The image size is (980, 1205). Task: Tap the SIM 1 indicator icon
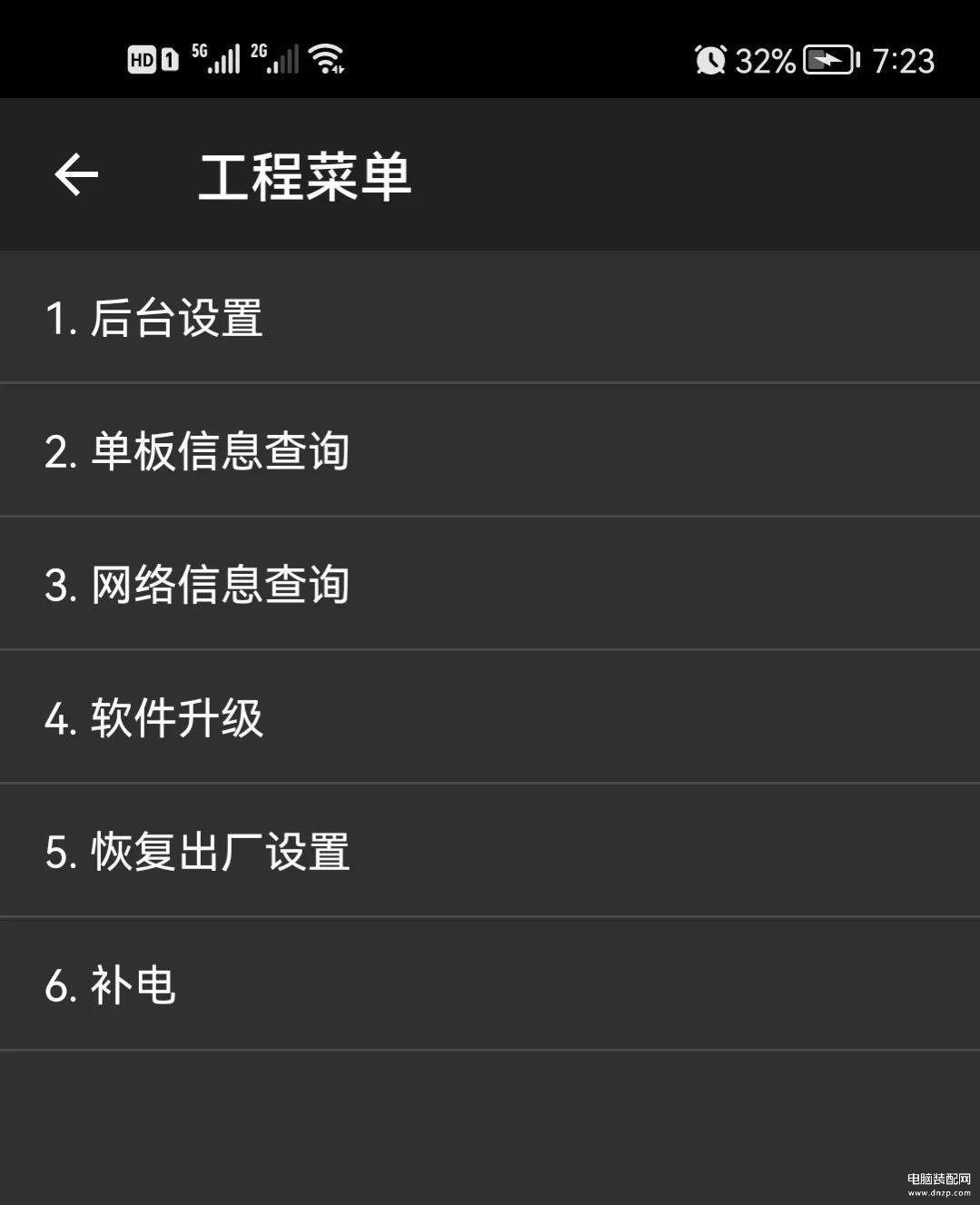171,58
